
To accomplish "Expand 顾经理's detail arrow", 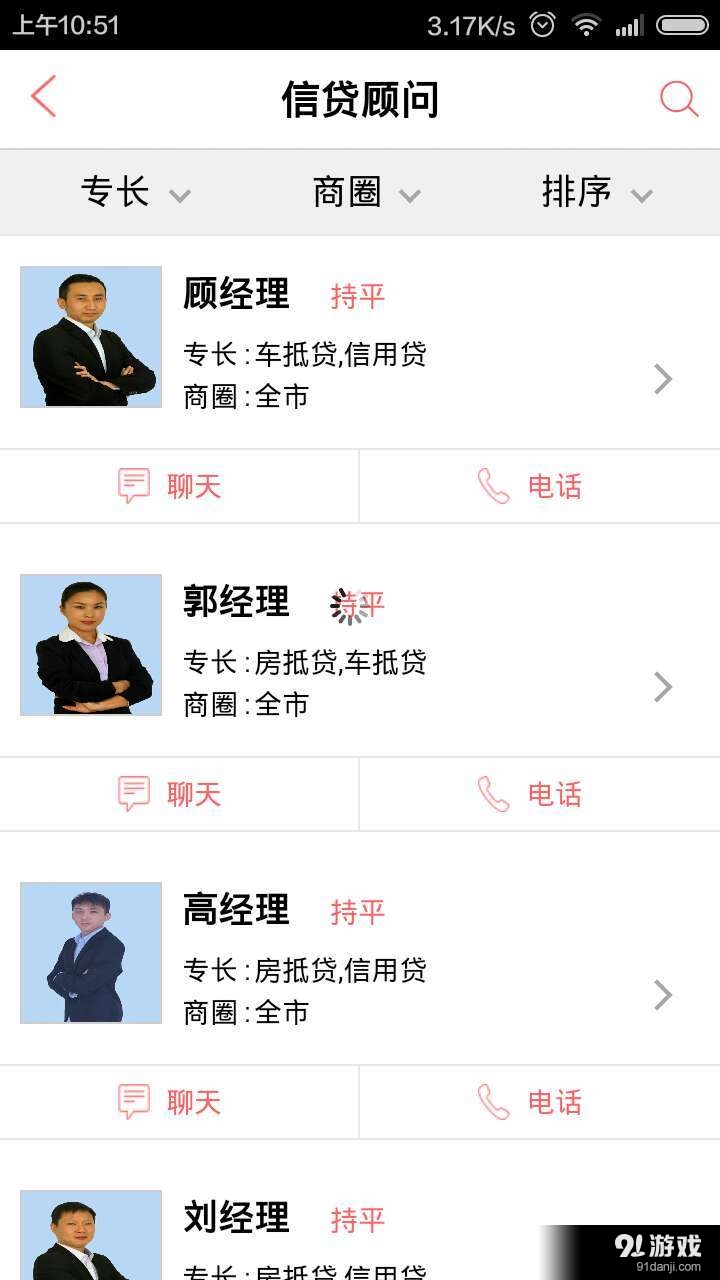I will 663,378.
